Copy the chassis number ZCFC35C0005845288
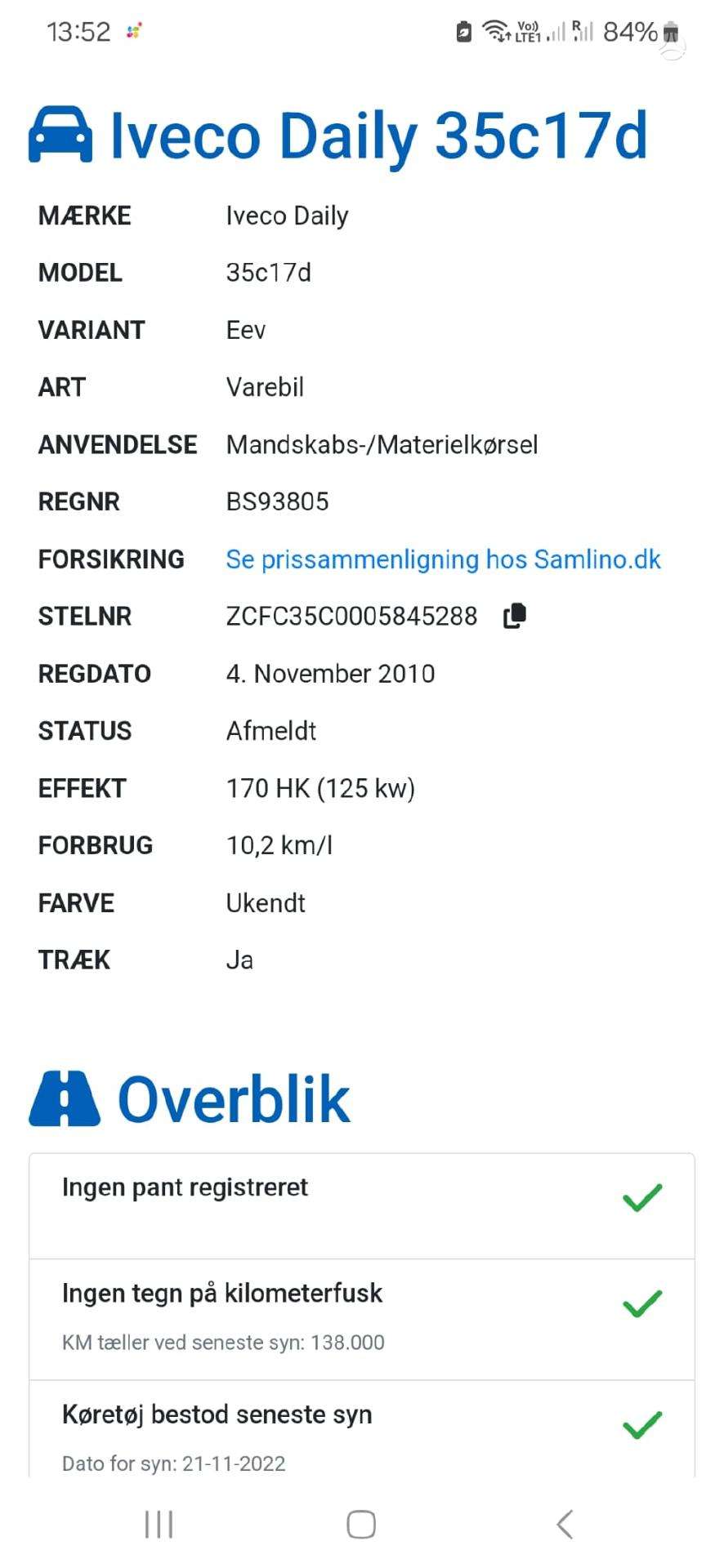This screenshot has width=724, height=1568. coord(515,616)
